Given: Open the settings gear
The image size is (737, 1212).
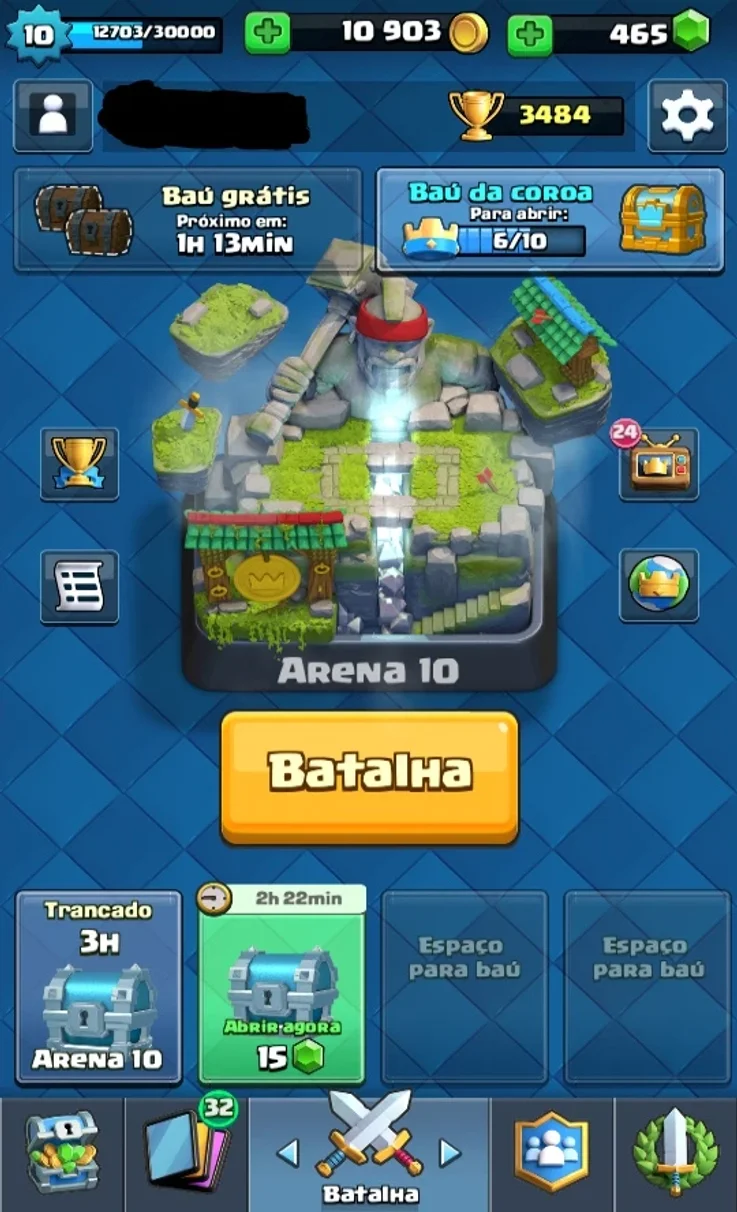Looking at the screenshot, I should click(x=686, y=116).
